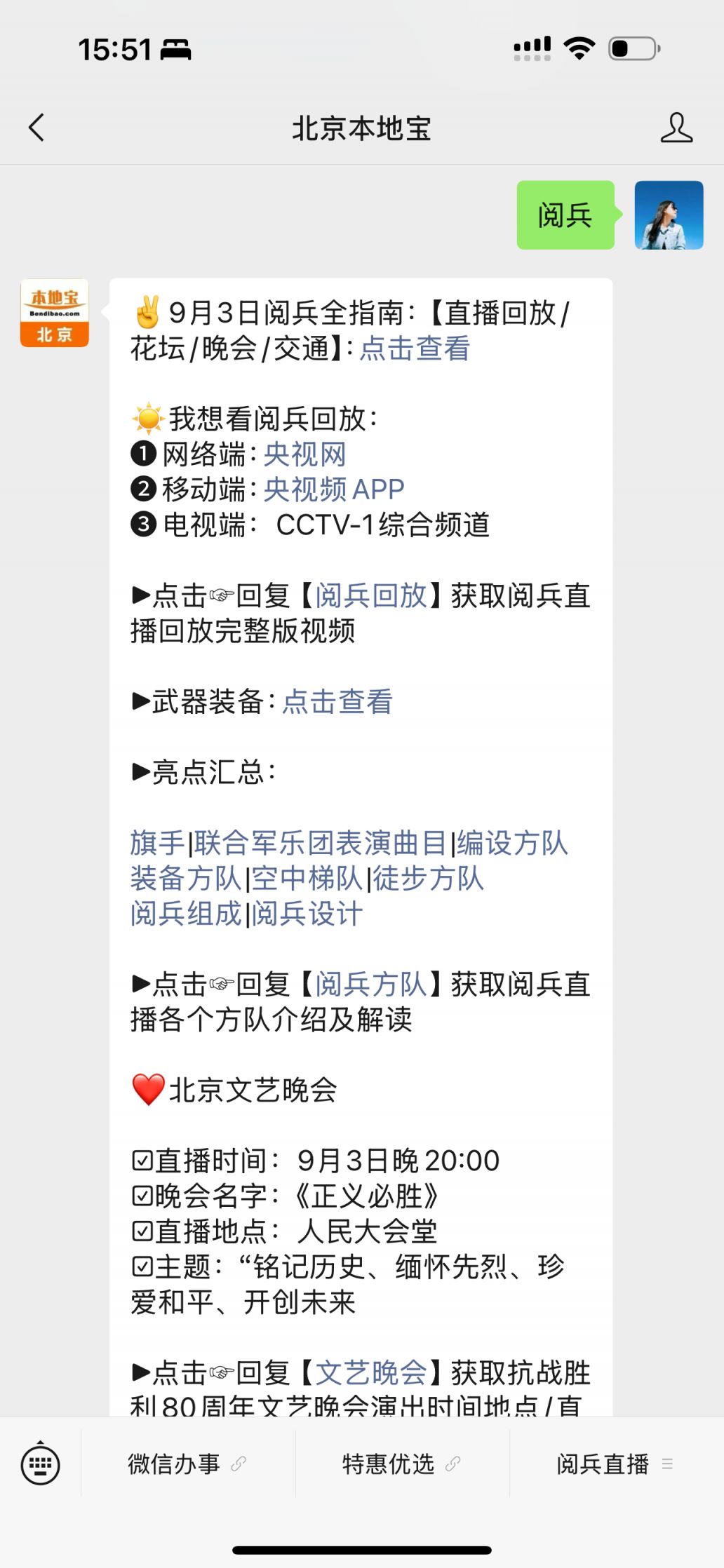Tap the user's profile picture beside 阅兵
The width and height of the screenshot is (724, 1568).
tap(668, 215)
